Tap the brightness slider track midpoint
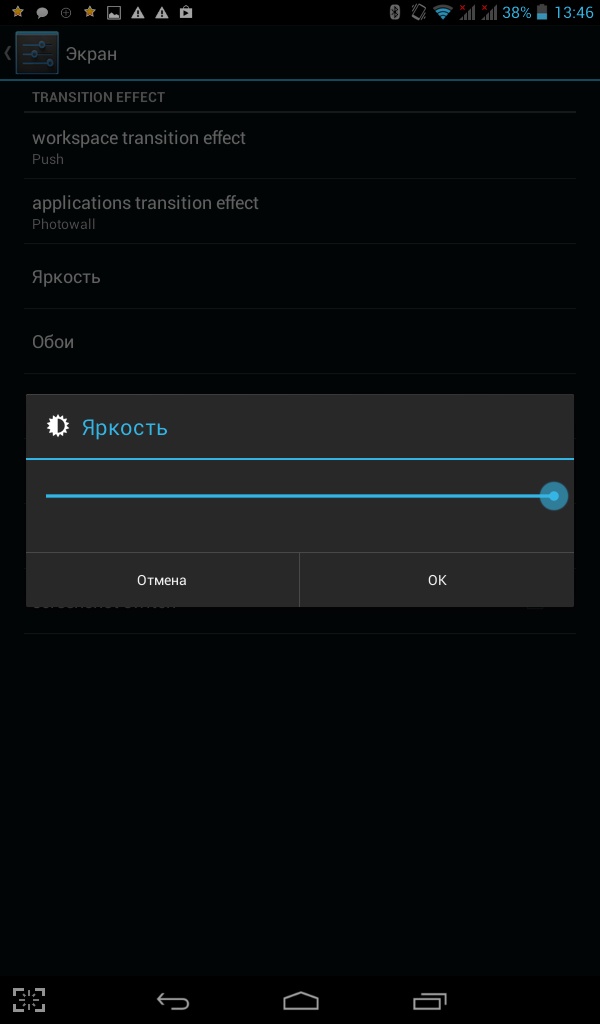Viewport: 600px width, 1024px height. coord(300,496)
